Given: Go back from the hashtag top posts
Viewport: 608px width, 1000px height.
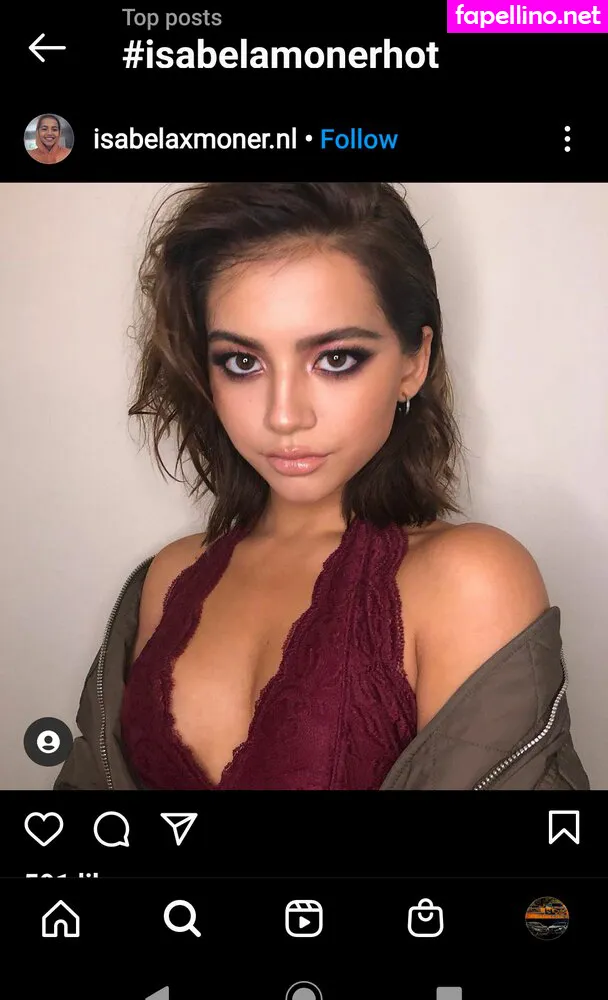Looking at the screenshot, I should 46,47.
